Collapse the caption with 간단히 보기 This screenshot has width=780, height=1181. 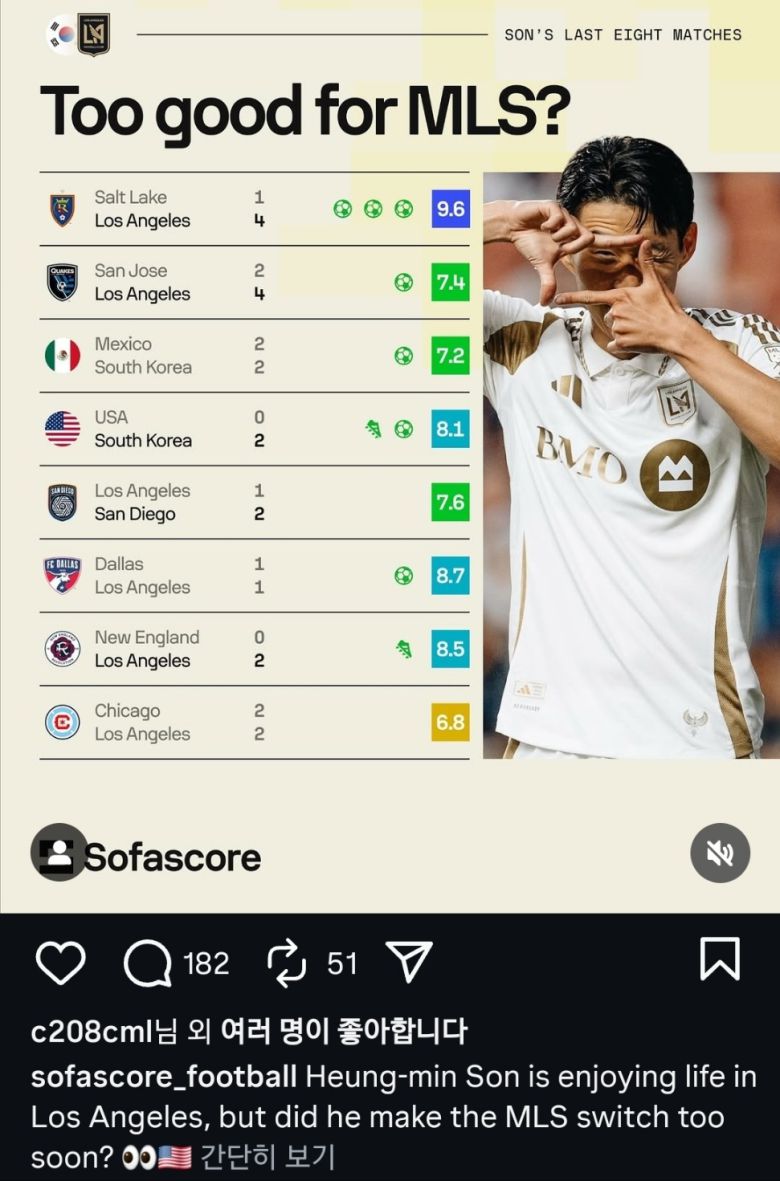(x=268, y=1157)
